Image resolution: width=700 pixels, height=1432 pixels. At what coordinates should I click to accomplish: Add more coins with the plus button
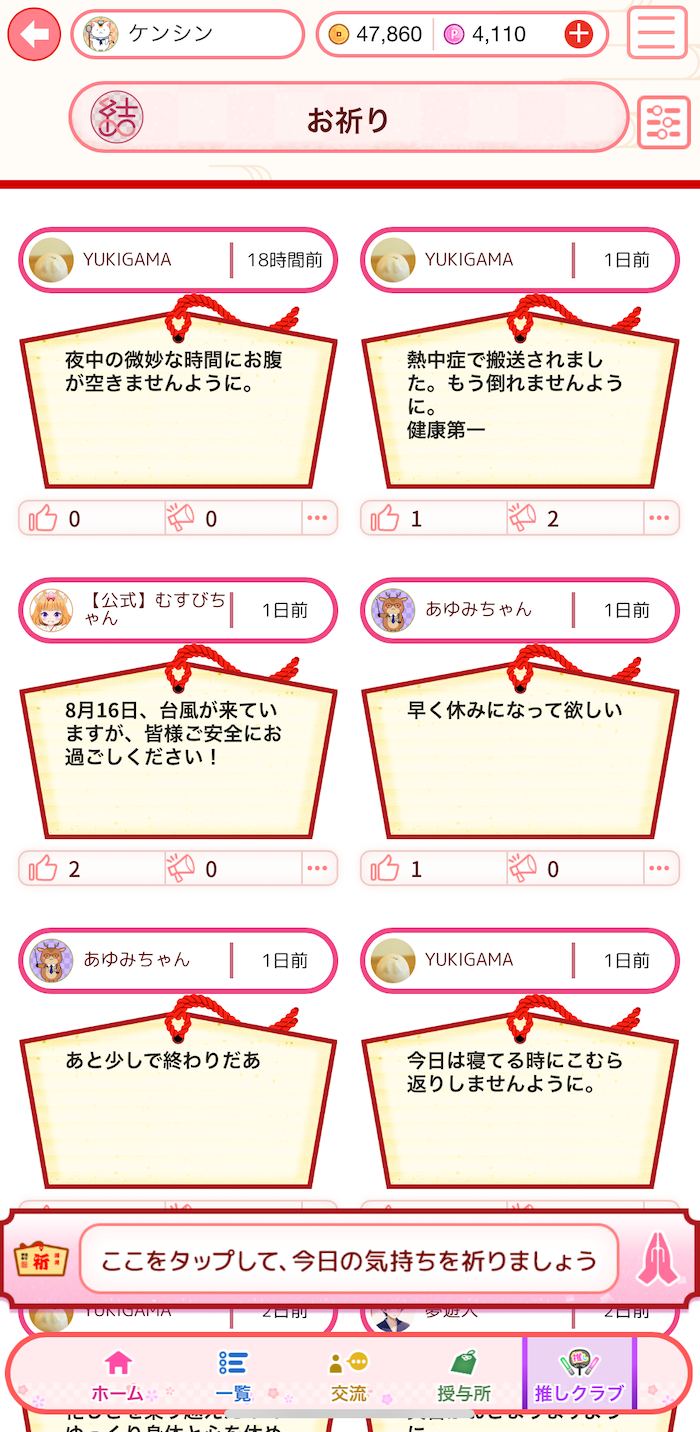click(x=579, y=35)
